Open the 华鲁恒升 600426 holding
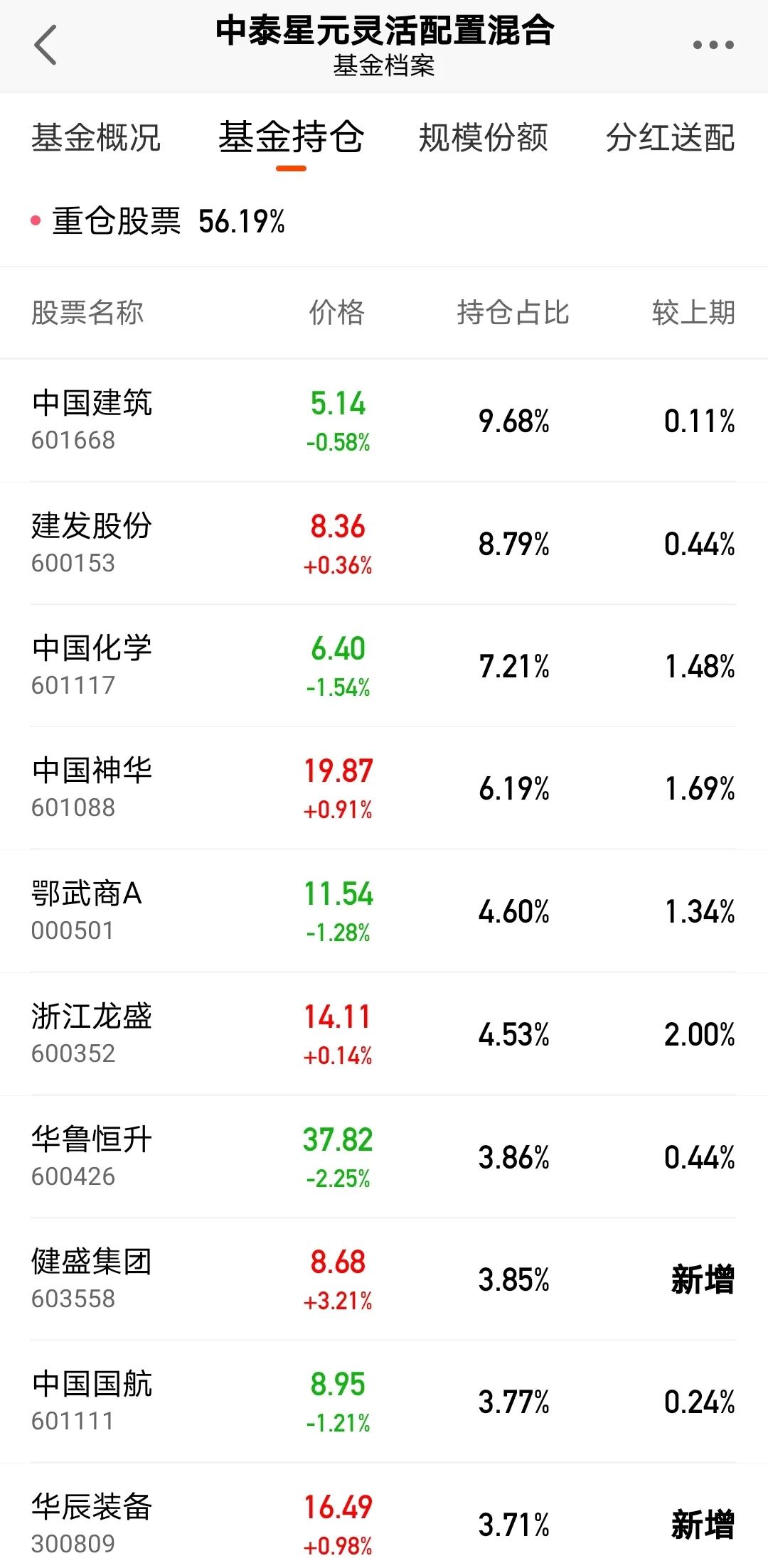The height and width of the screenshot is (1568, 768). (x=384, y=1157)
